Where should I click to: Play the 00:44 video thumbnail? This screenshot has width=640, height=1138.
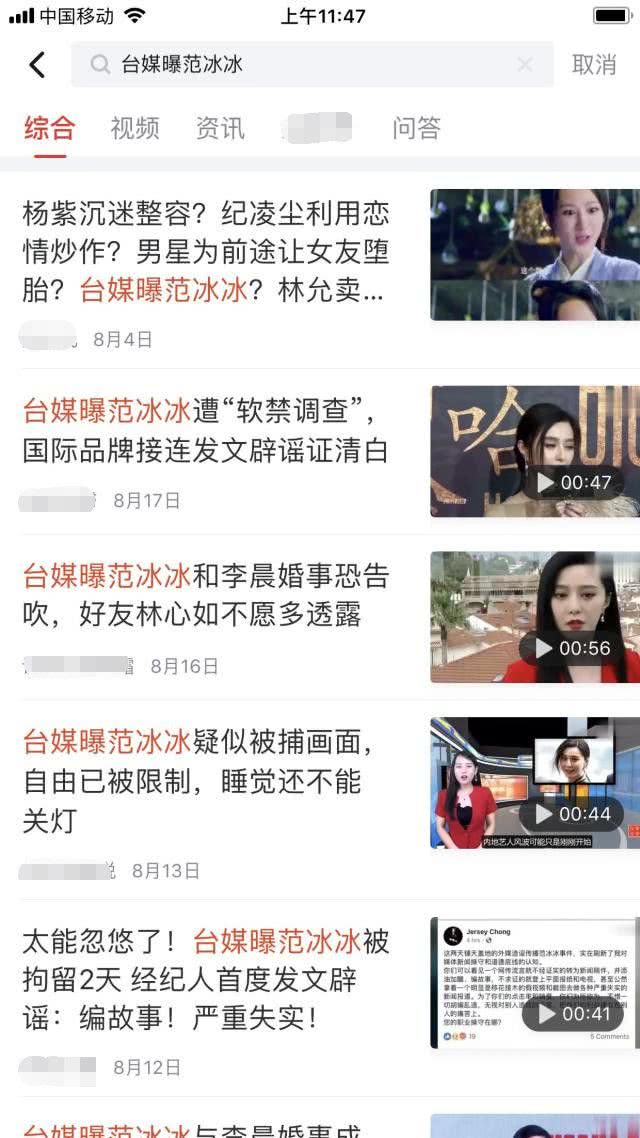click(535, 783)
